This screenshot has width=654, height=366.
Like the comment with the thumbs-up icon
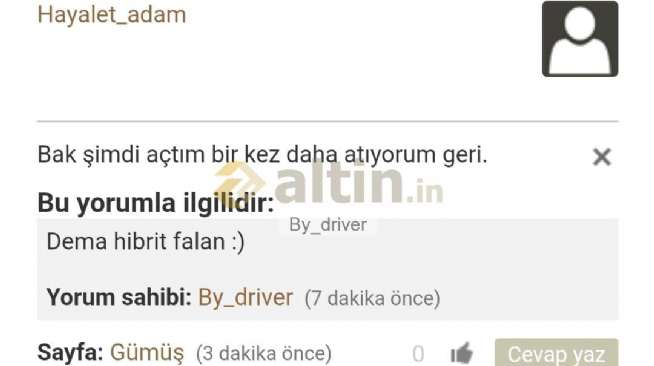(x=462, y=353)
